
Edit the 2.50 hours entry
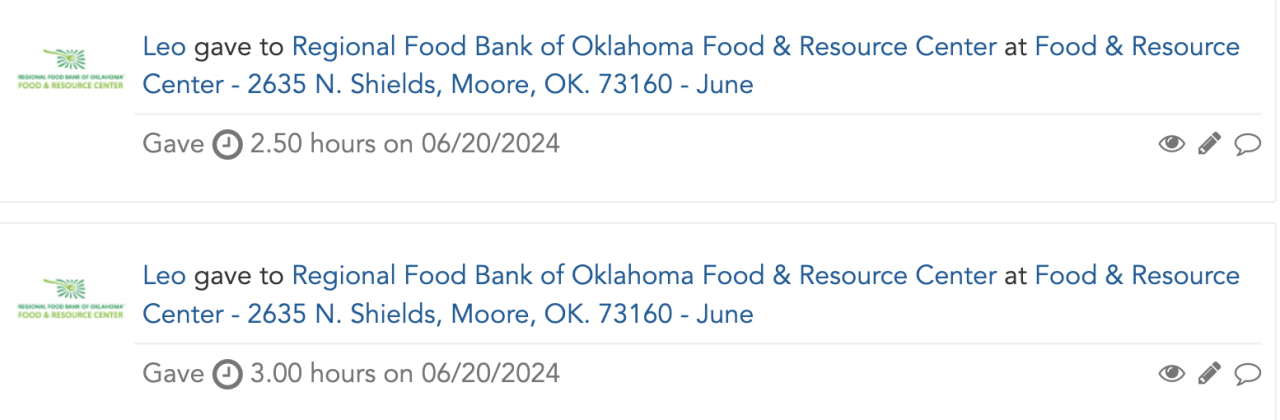(x=1209, y=145)
